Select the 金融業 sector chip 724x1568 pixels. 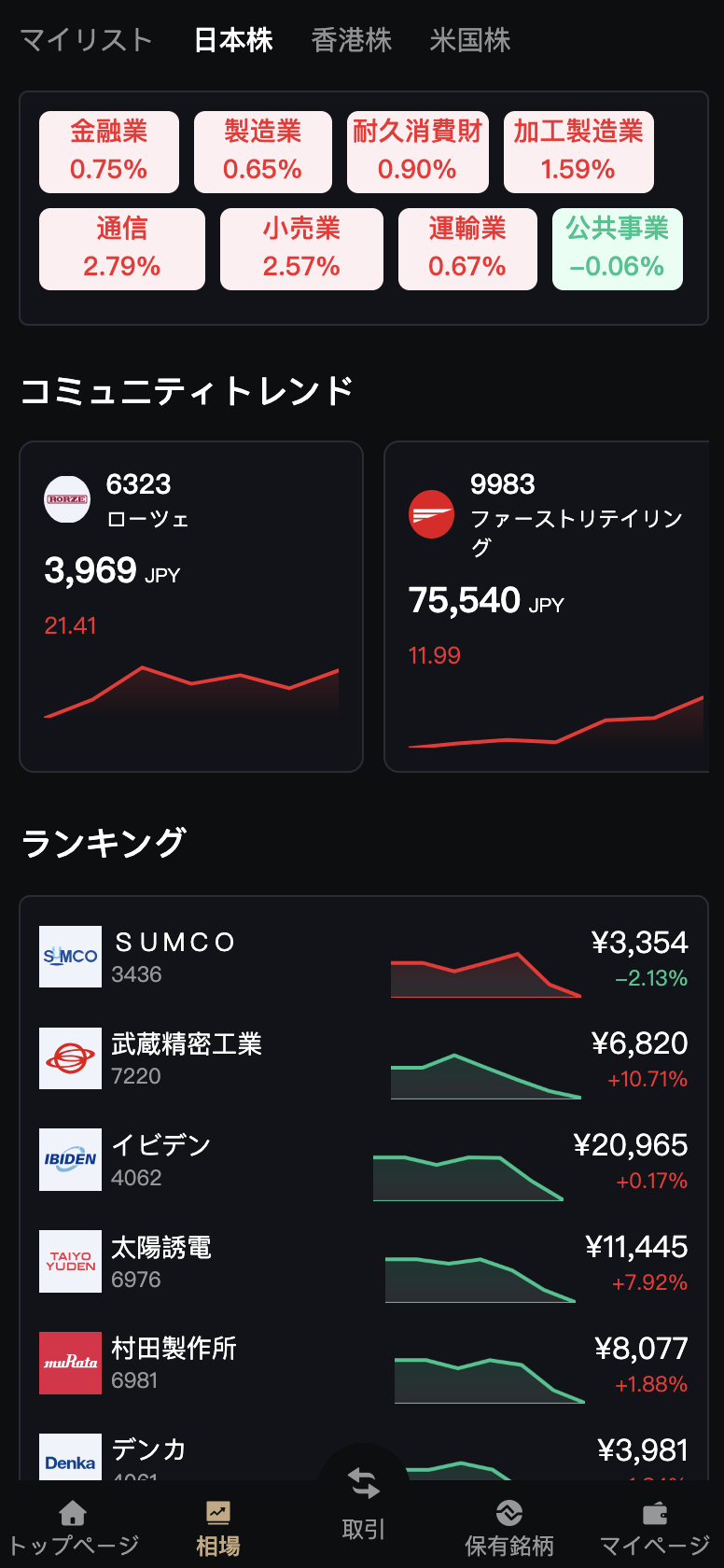[109, 152]
